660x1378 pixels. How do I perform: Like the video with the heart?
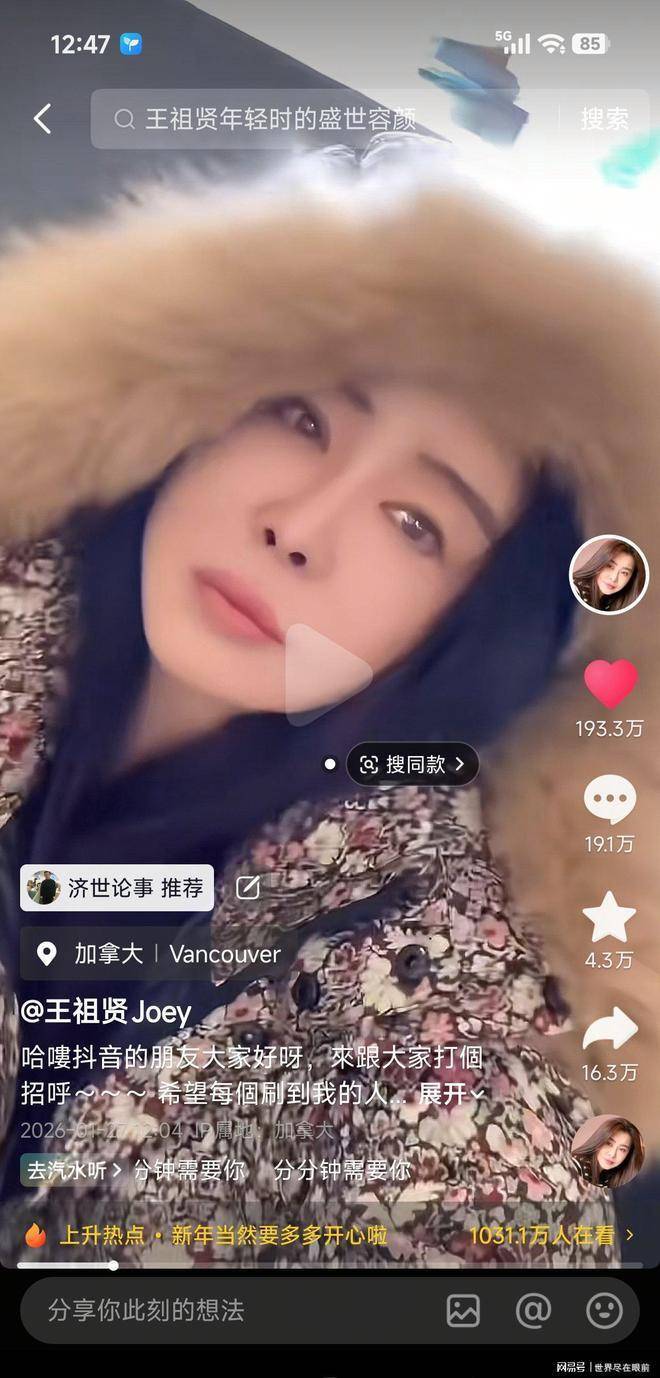coord(610,685)
